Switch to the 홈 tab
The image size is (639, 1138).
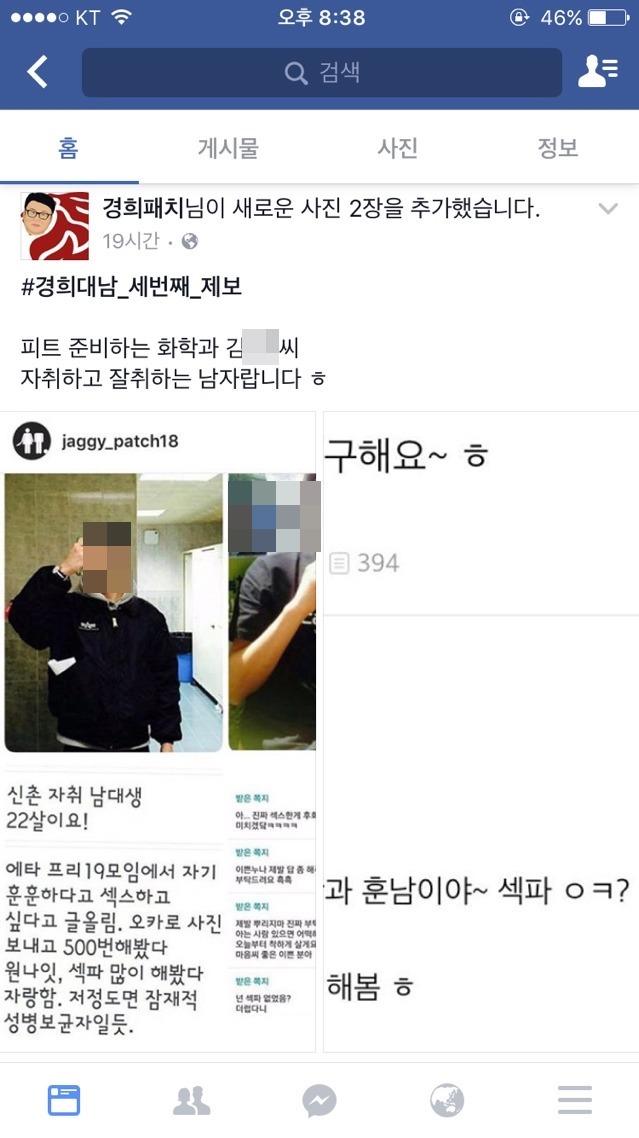(x=68, y=148)
